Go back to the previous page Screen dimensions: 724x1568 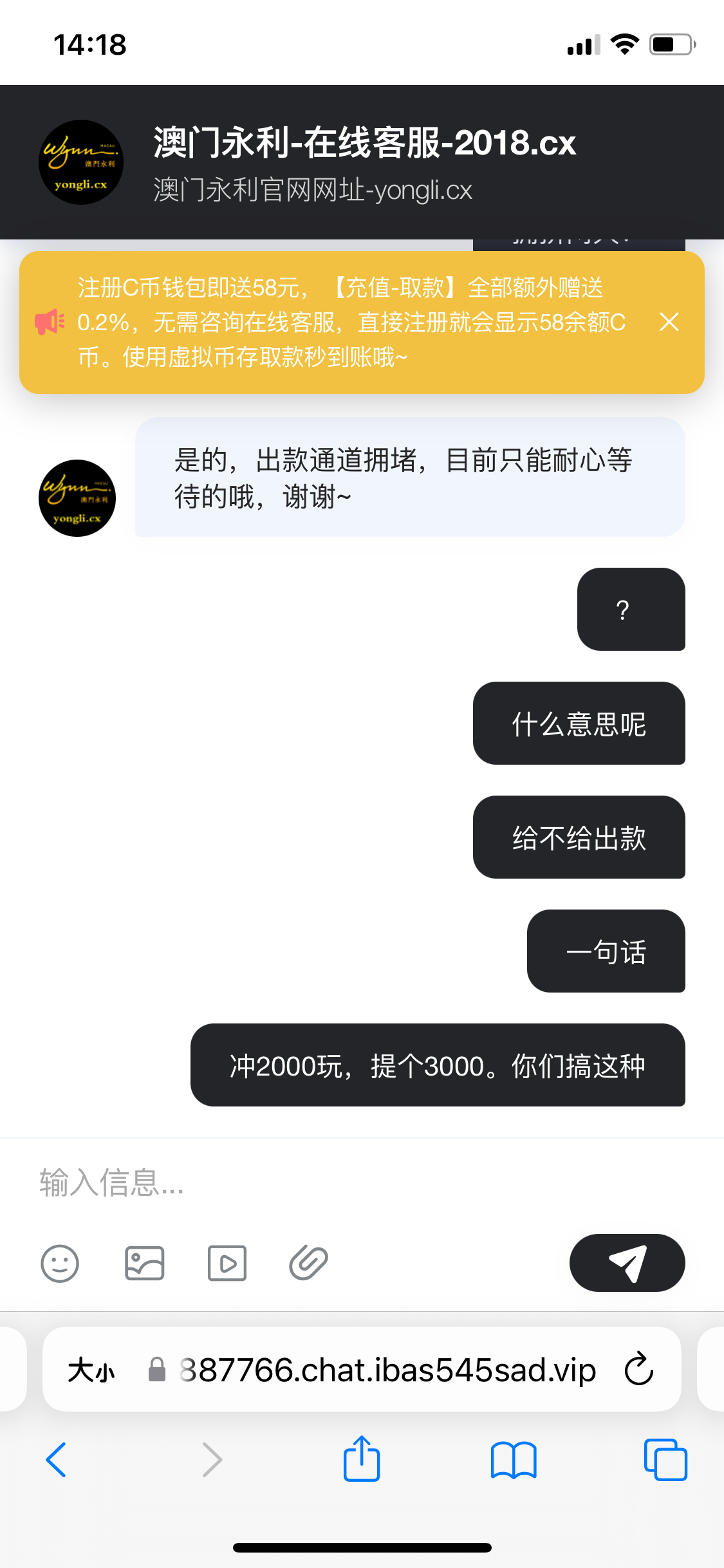[57, 1460]
